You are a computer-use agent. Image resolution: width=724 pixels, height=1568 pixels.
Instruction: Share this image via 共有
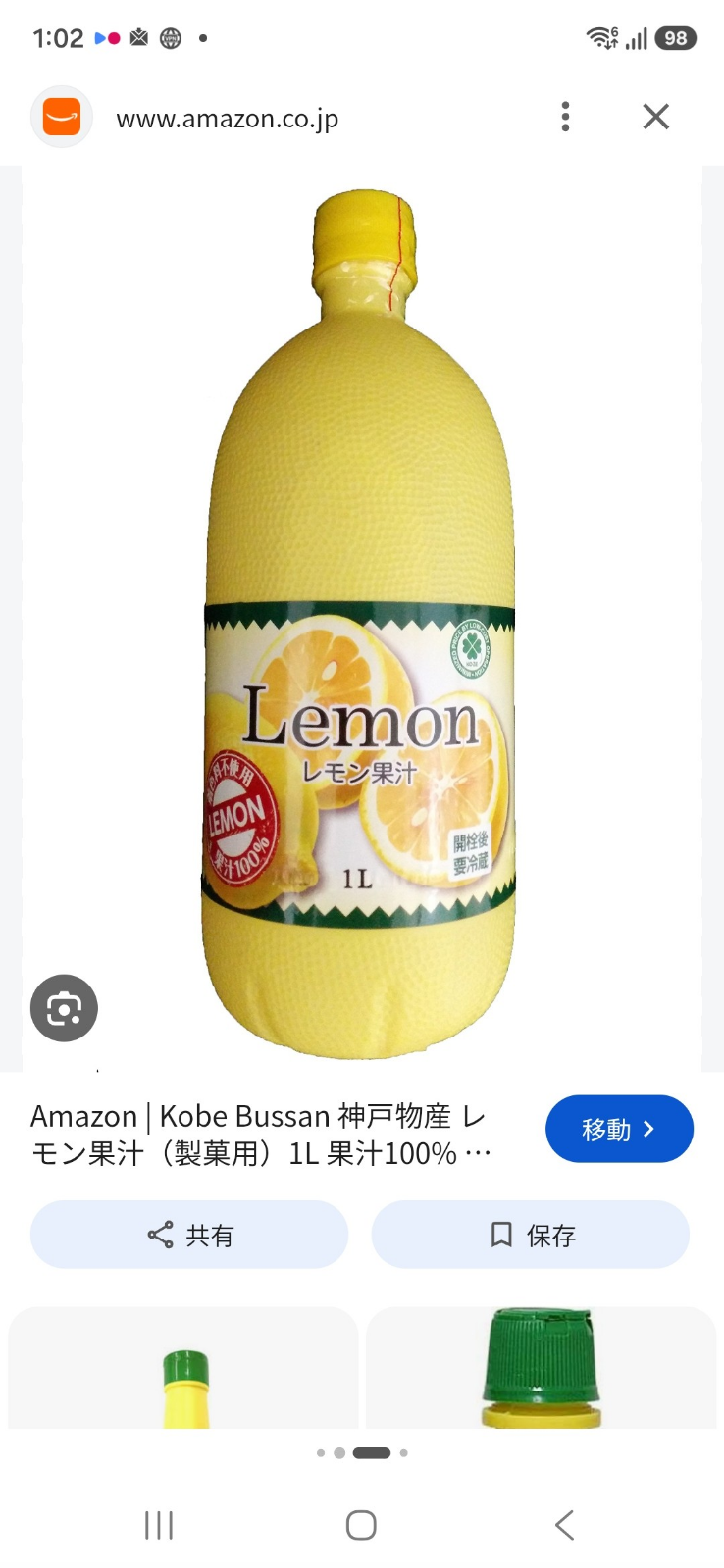(x=189, y=1235)
